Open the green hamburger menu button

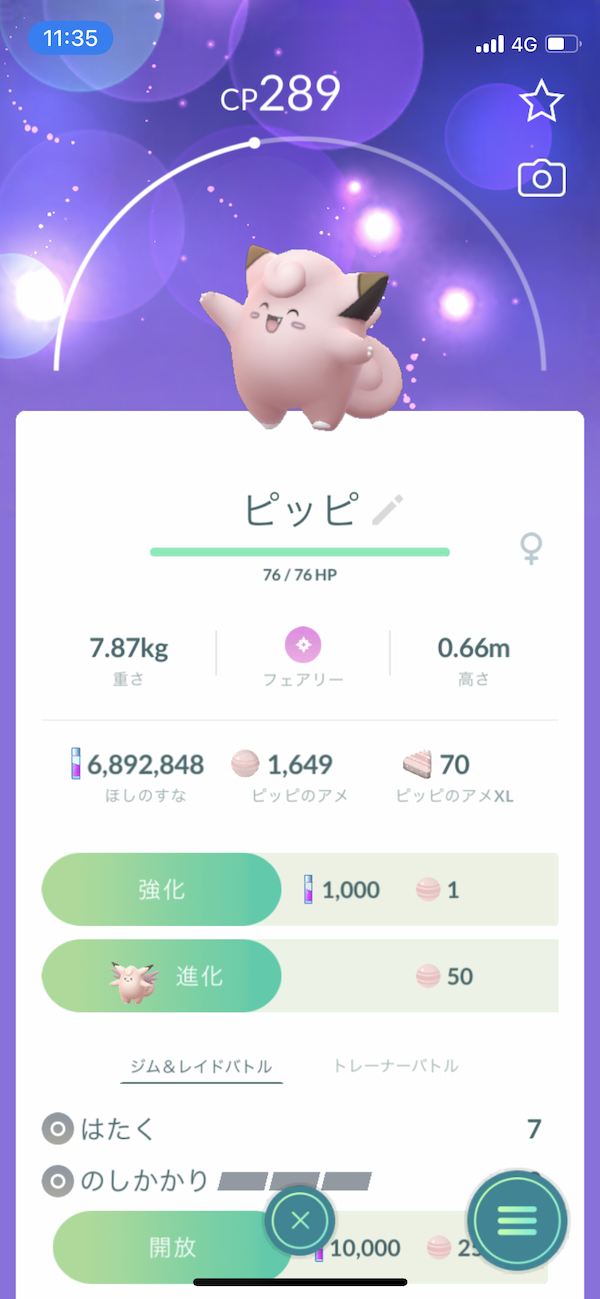point(517,1220)
